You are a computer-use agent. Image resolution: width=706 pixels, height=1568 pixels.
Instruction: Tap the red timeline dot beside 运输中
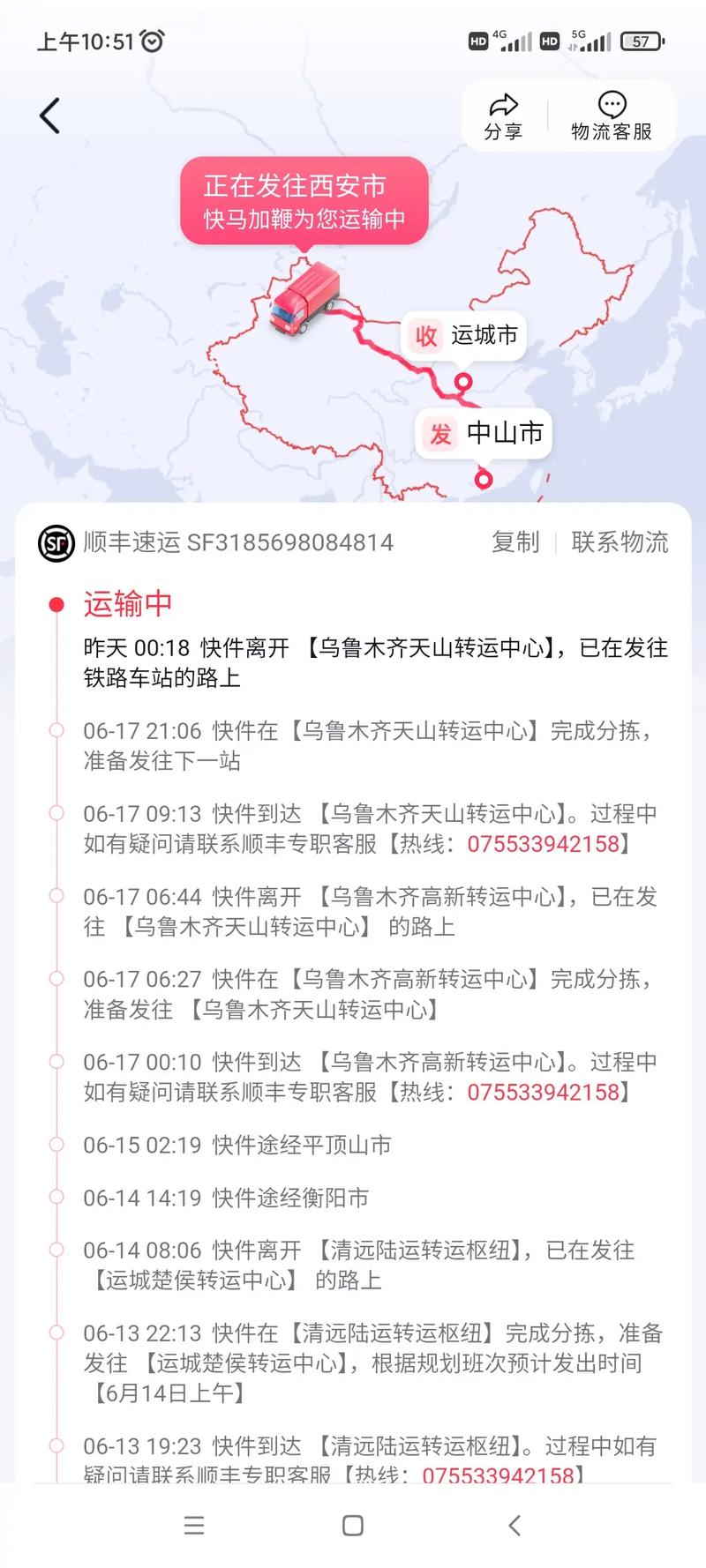[x=56, y=603]
